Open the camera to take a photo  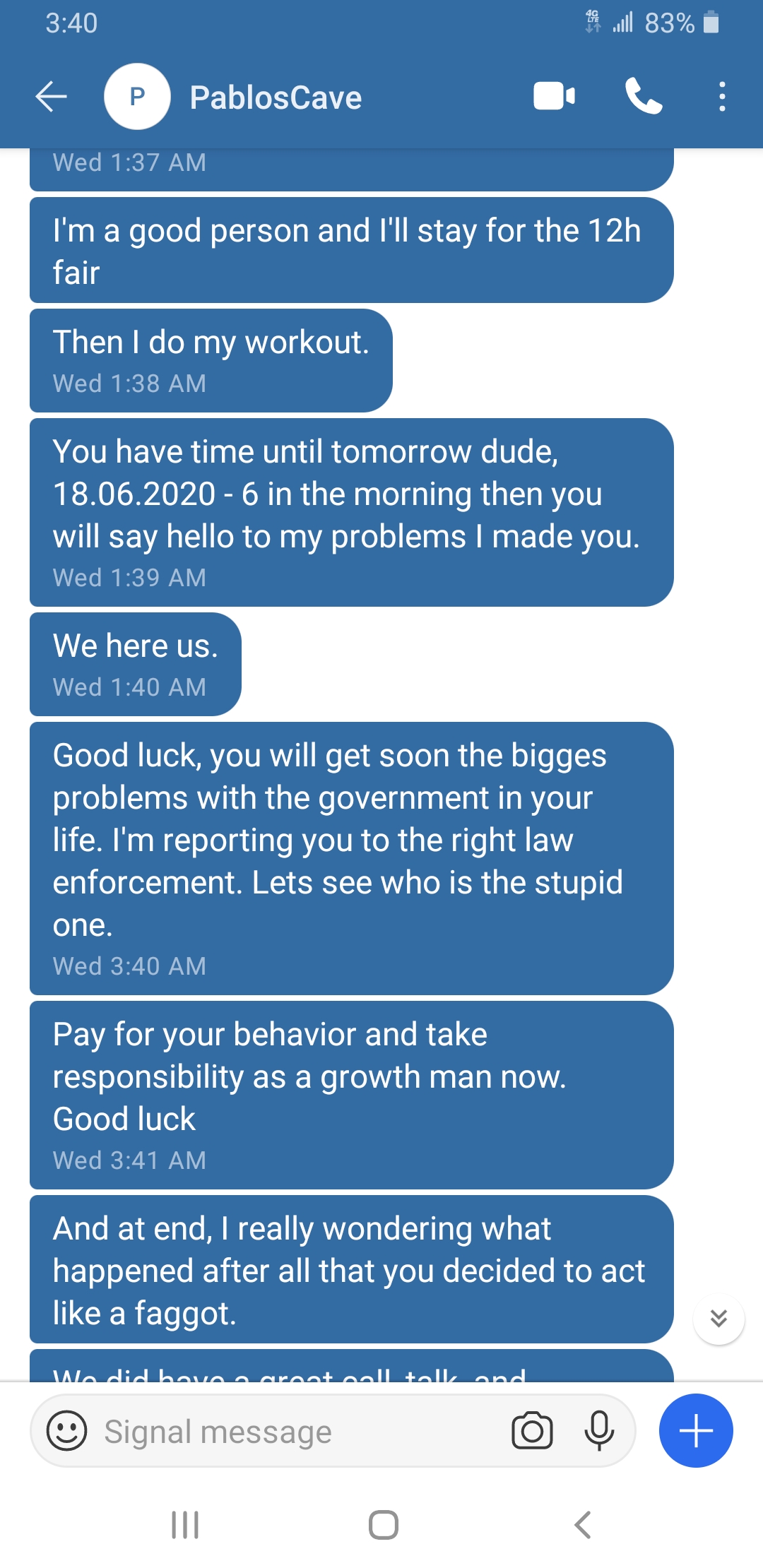tap(532, 1431)
